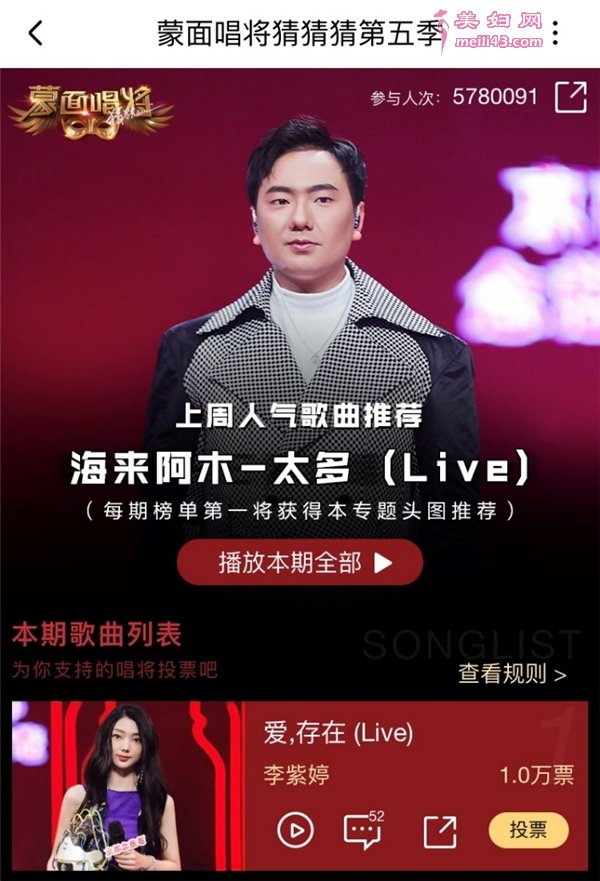Play 爱,存在 (Live) by 李紫婷
The width and height of the screenshot is (600, 881).
click(x=295, y=829)
